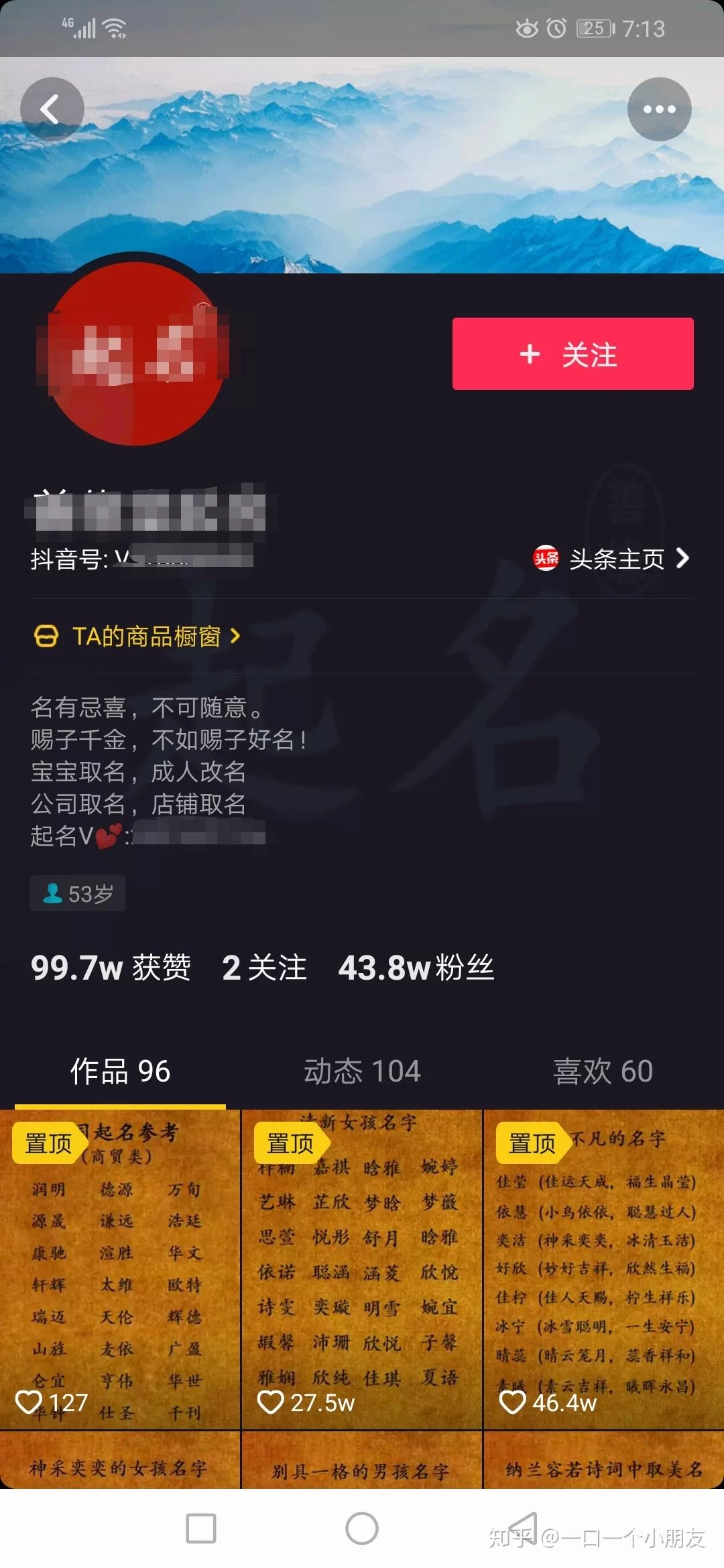The image size is (724, 1568).
Task: Tap the system home circle button
Action: [x=362, y=1528]
